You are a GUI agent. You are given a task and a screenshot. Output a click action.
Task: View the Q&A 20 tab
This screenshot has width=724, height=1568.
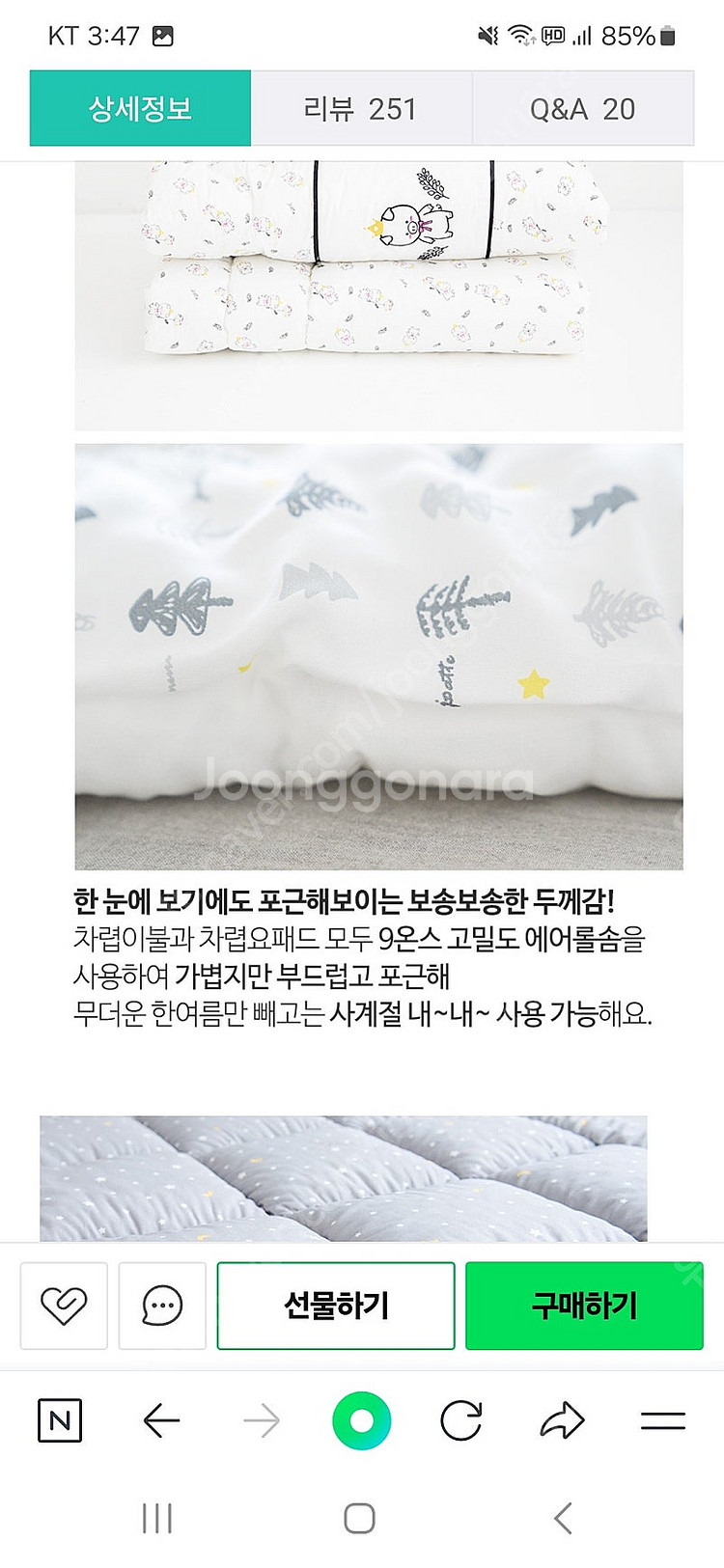click(x=582, y=108)
